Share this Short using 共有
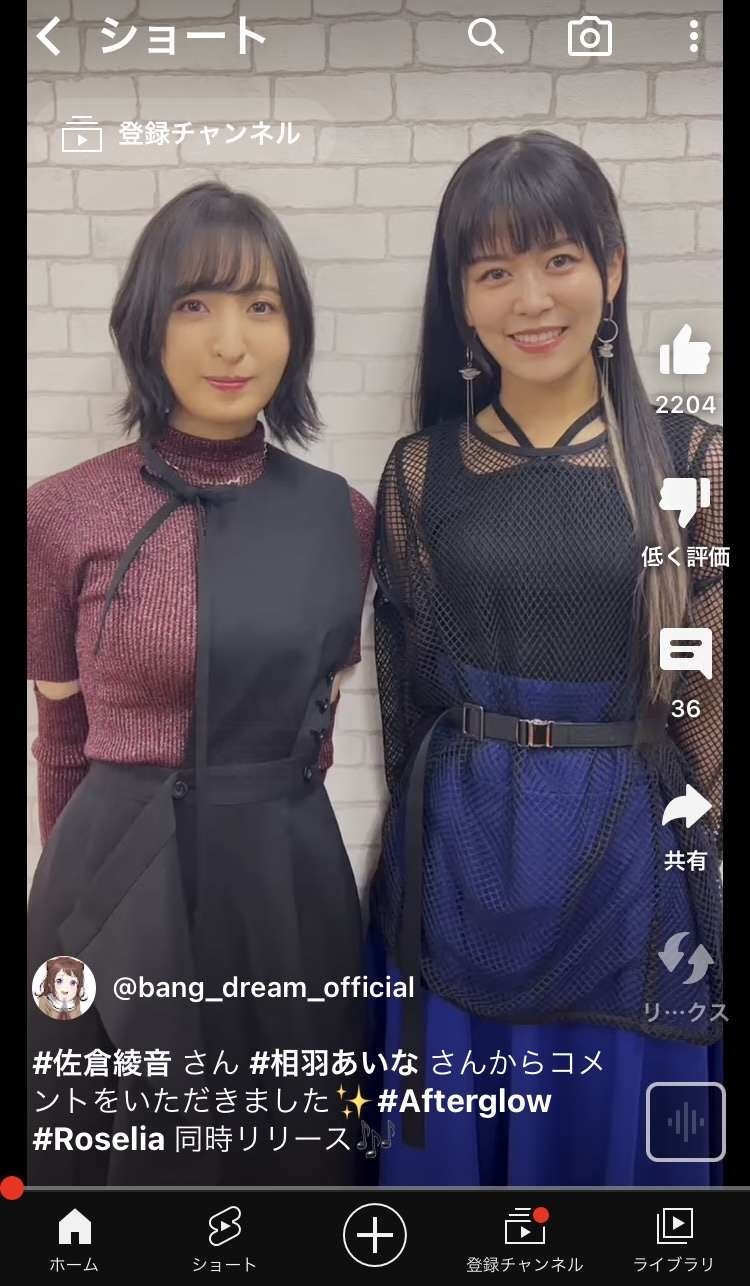Image resolution: width=750 pixels, height=1286 pixels. click(685, 808)
